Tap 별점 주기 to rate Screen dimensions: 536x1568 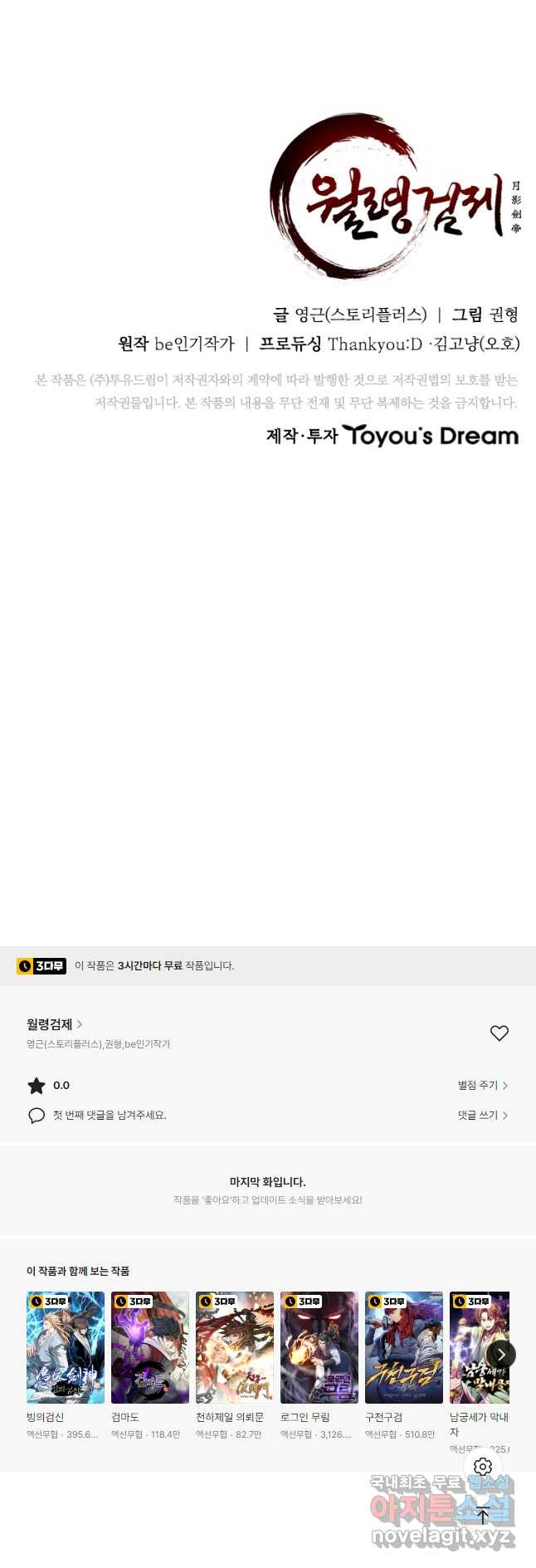(x=482, y=1085)
